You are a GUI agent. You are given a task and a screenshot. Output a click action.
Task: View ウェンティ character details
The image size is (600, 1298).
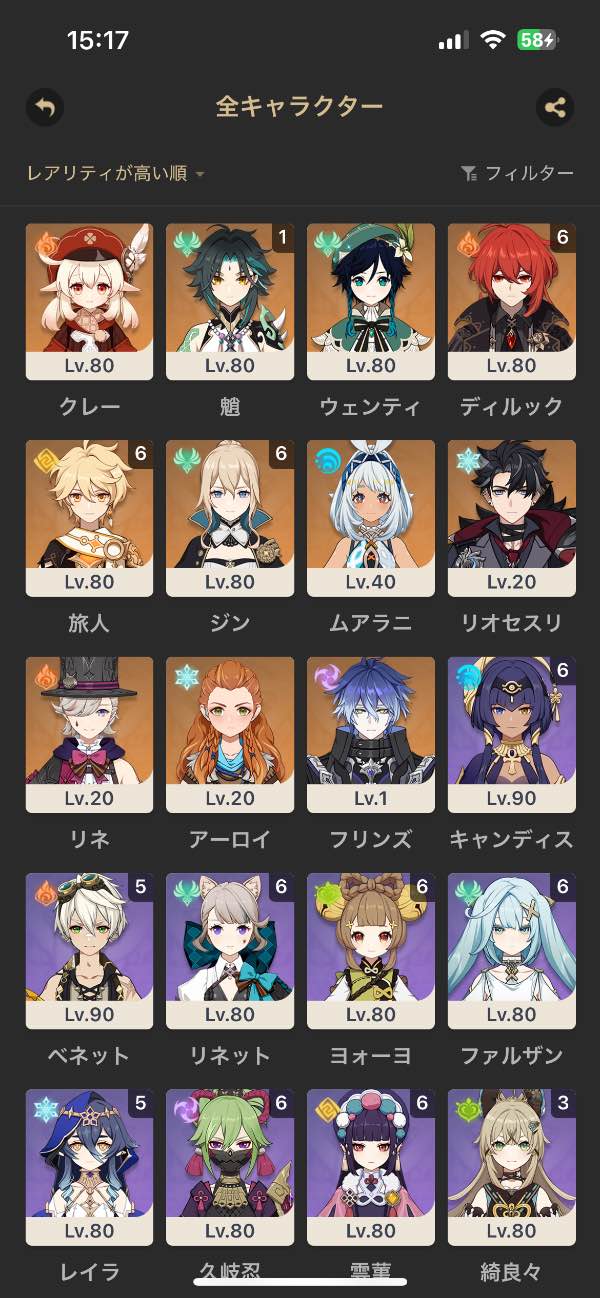point(371,300)
